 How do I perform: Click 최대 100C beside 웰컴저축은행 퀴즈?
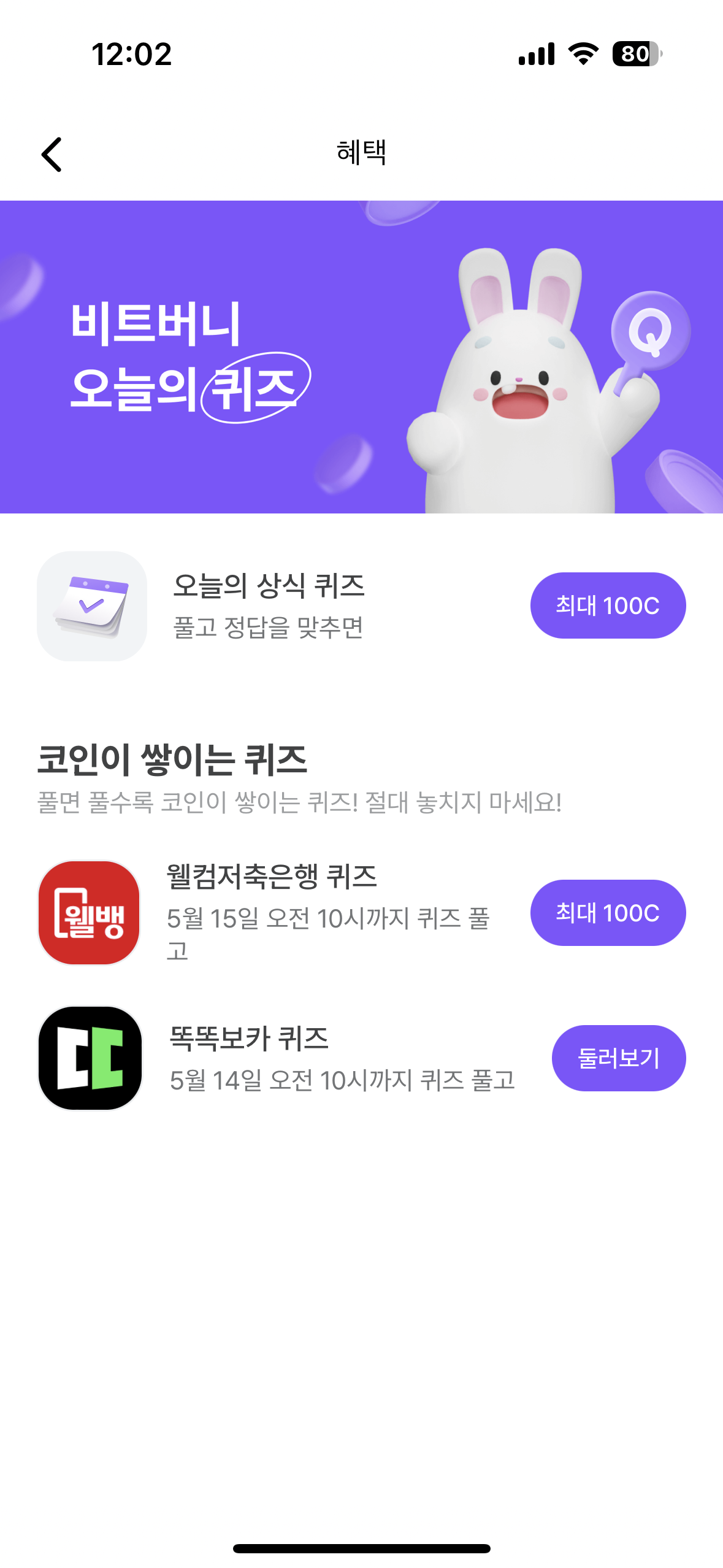[608, 912]
